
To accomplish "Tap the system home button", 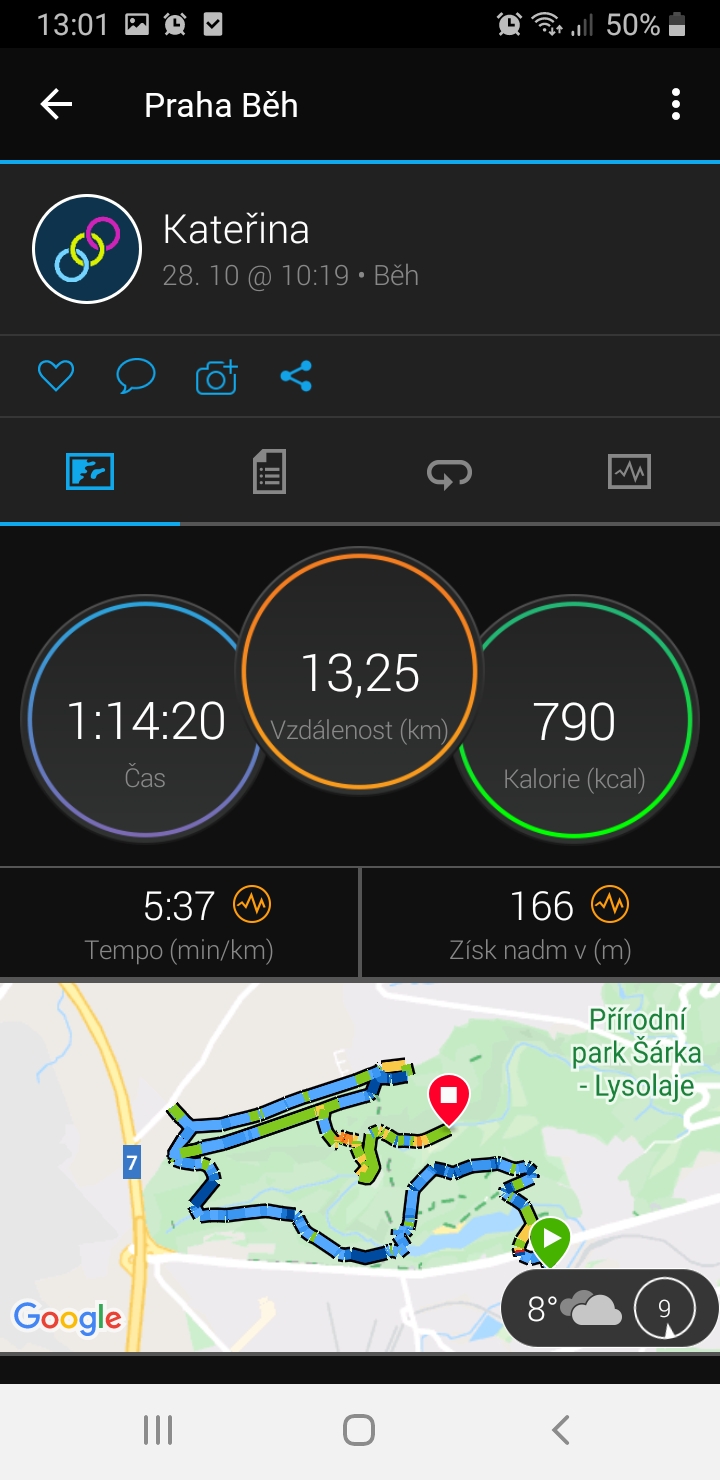I will (x=359, y=1430).
